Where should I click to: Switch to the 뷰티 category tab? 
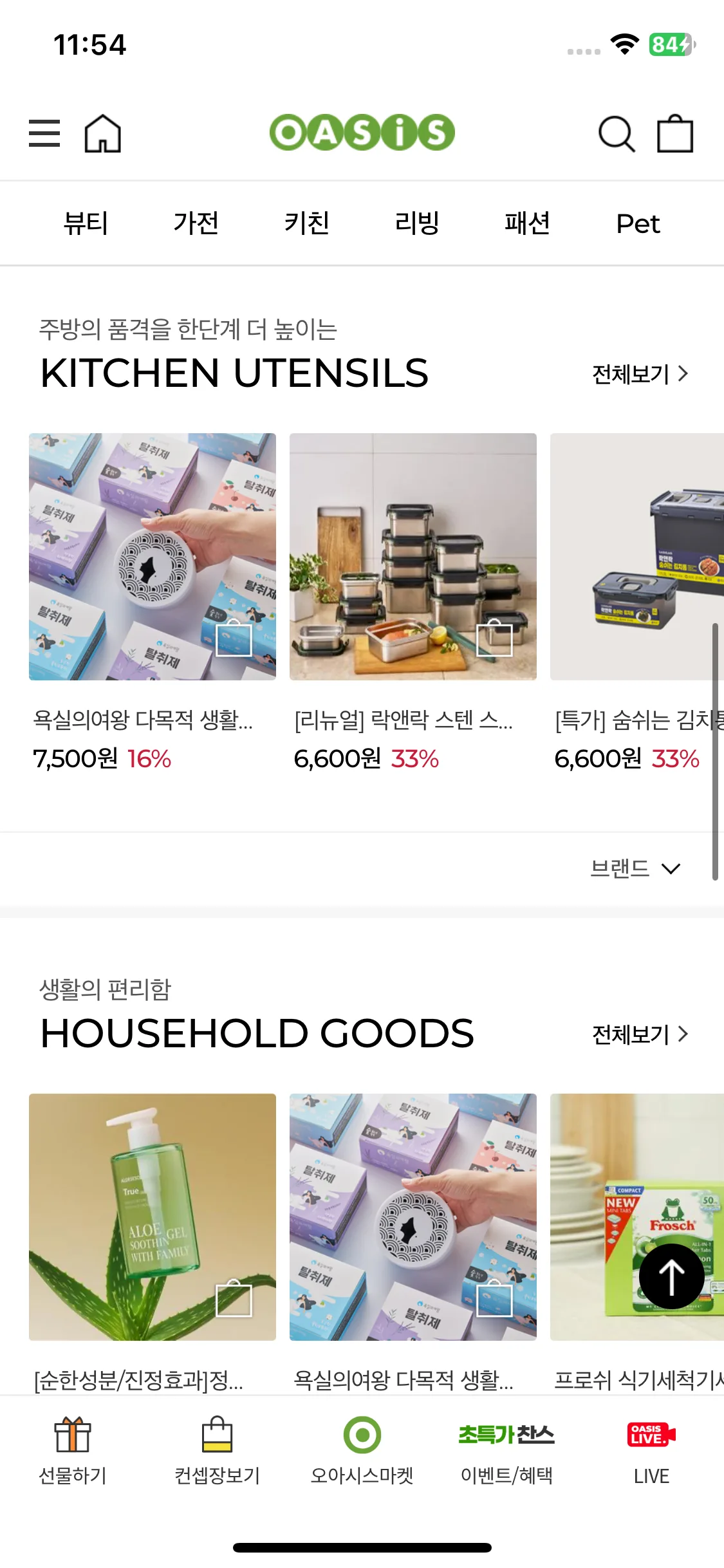(86, 223)
